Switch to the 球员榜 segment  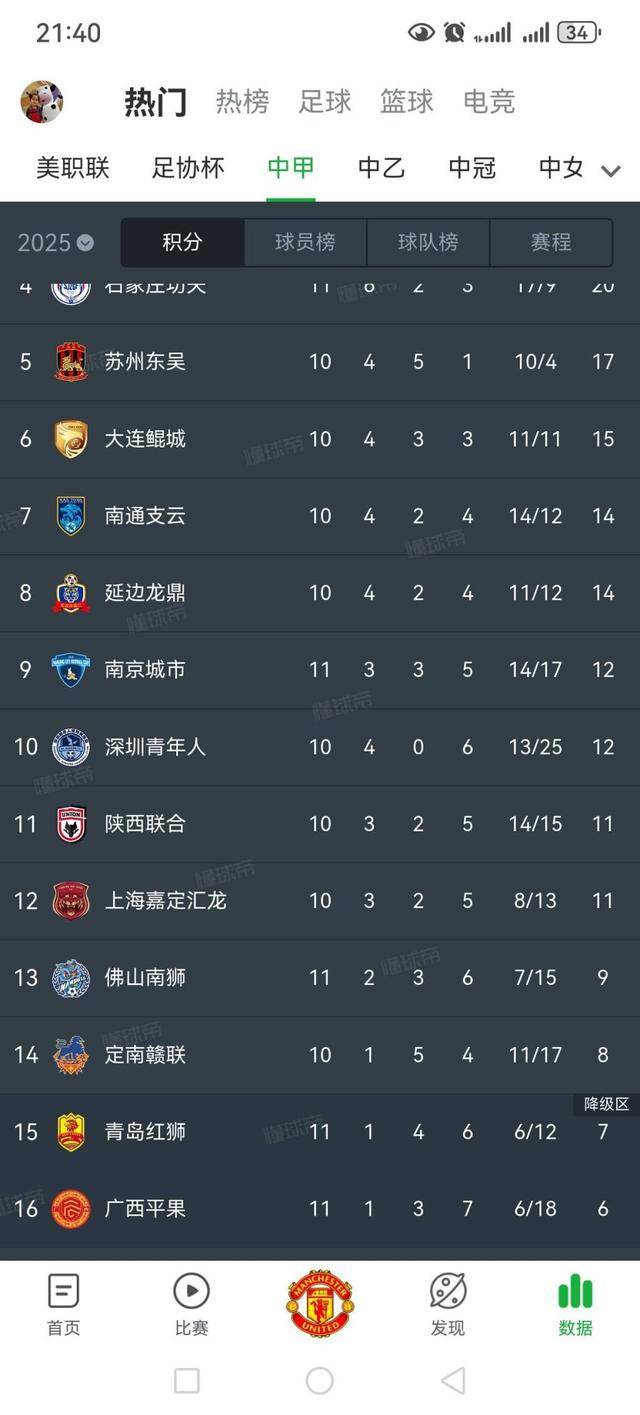pos(305,242)
